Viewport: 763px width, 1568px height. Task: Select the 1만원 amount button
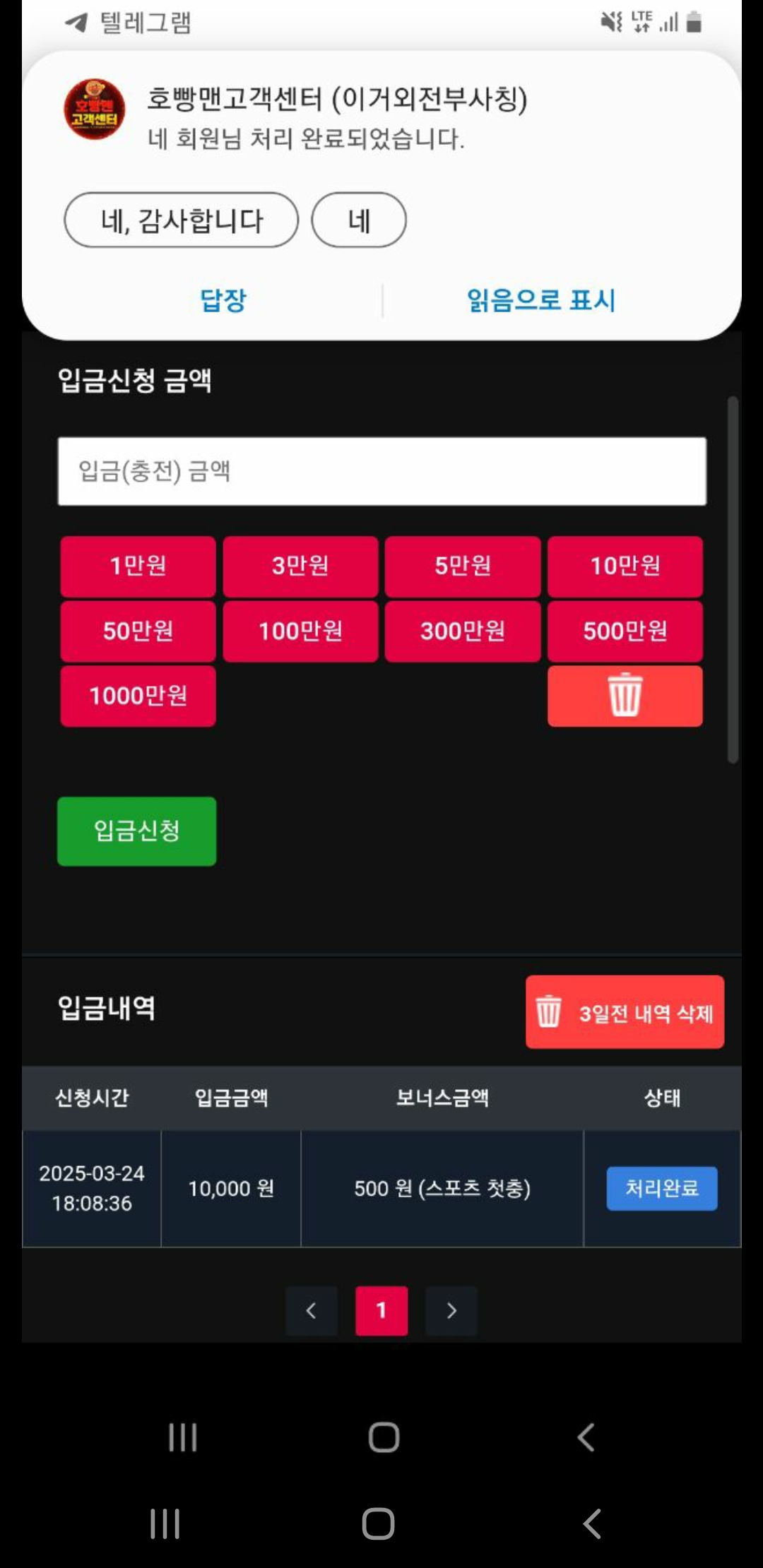tap(138, 566)
